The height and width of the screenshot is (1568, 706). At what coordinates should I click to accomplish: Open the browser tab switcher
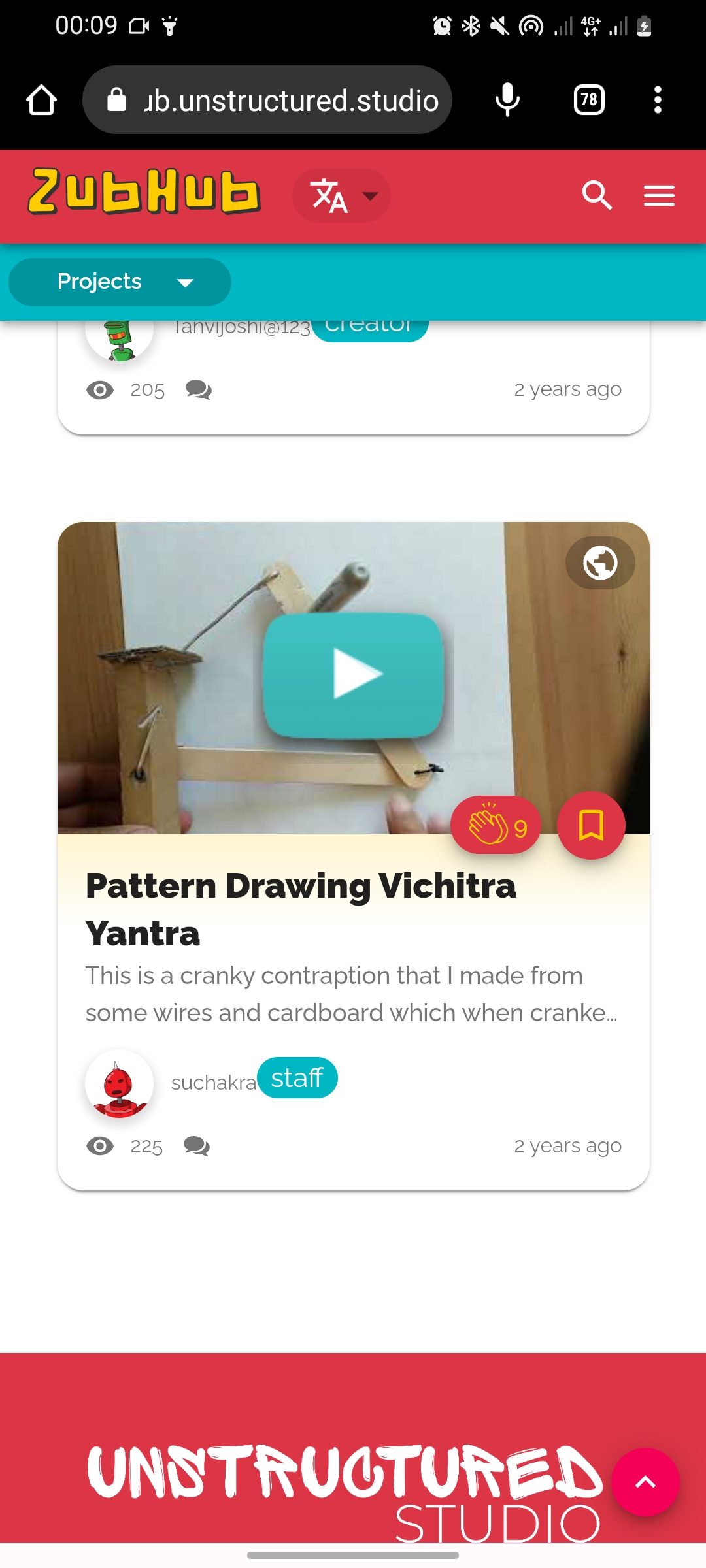point(589,100)
